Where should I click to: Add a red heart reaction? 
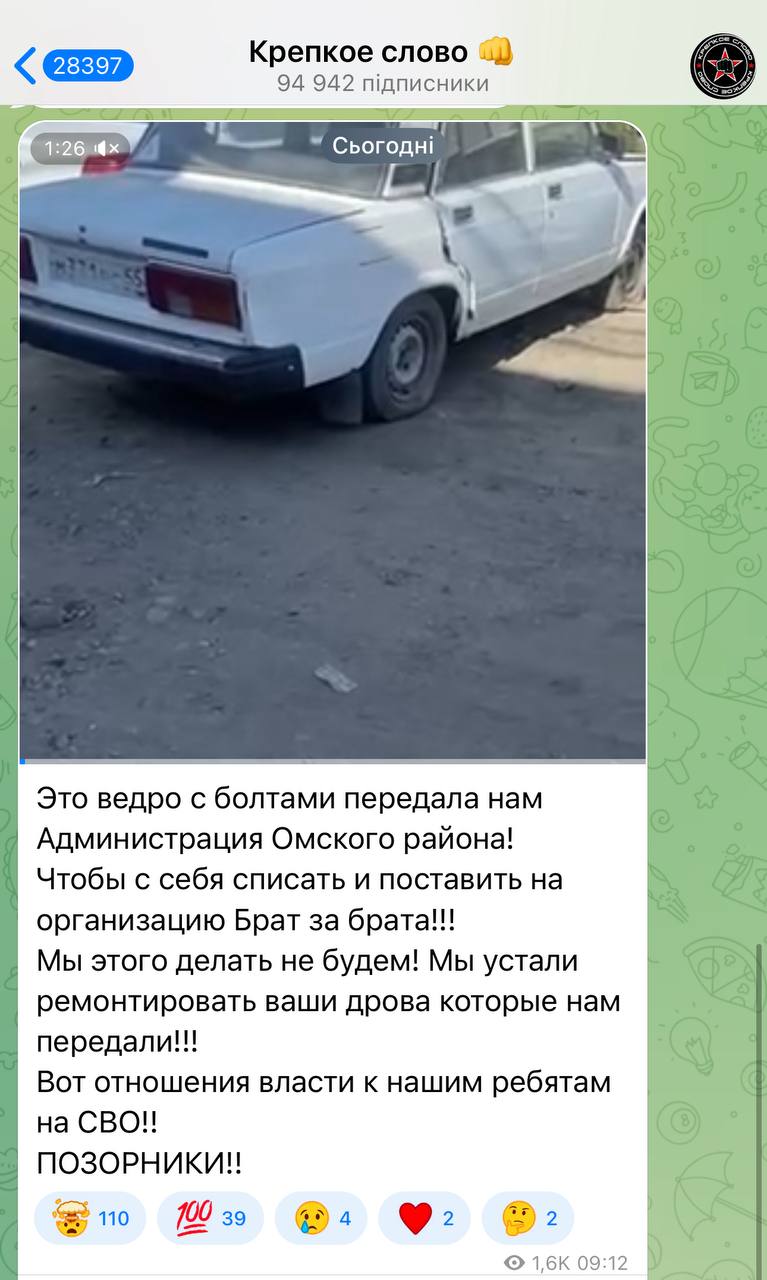pos(426,1218)
